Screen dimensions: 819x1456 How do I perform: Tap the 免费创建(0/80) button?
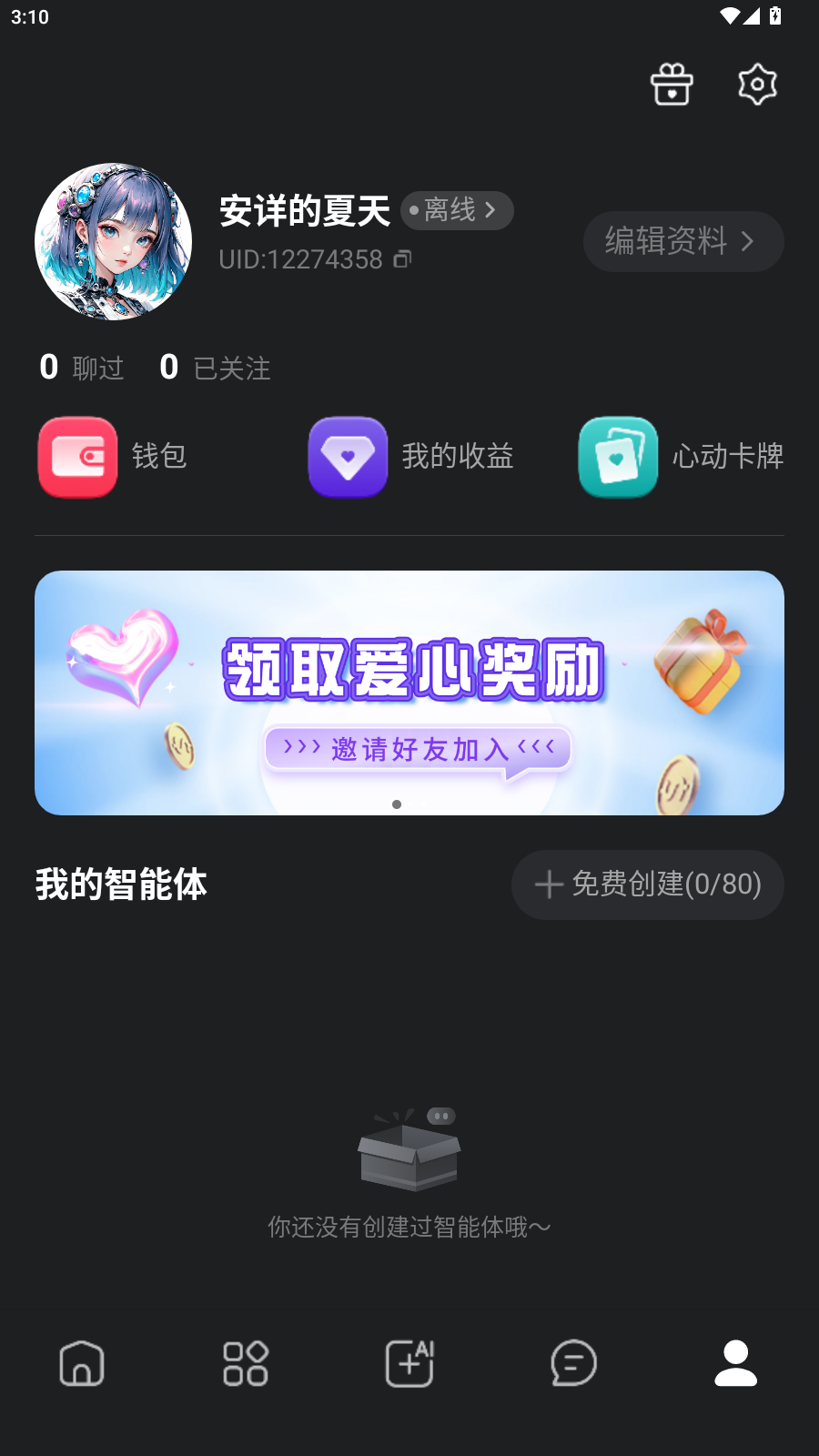(x=647, y=885)
